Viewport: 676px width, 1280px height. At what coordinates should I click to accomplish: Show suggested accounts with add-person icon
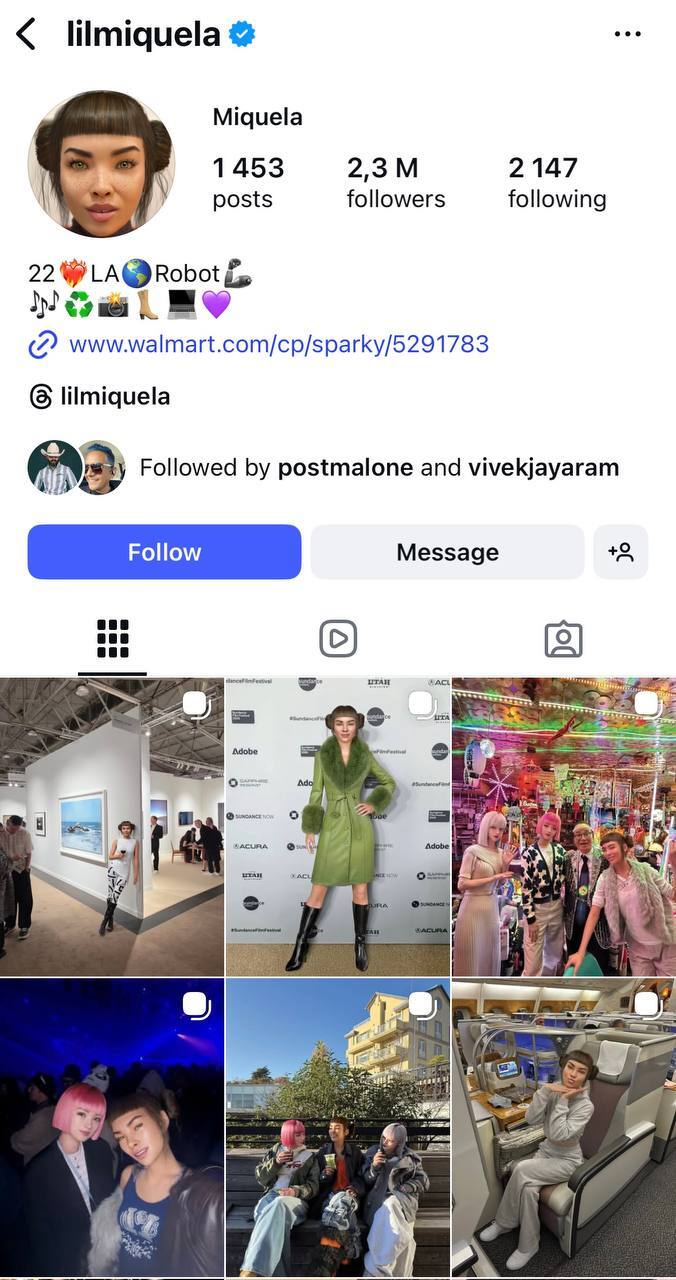[x=621, y=552]
